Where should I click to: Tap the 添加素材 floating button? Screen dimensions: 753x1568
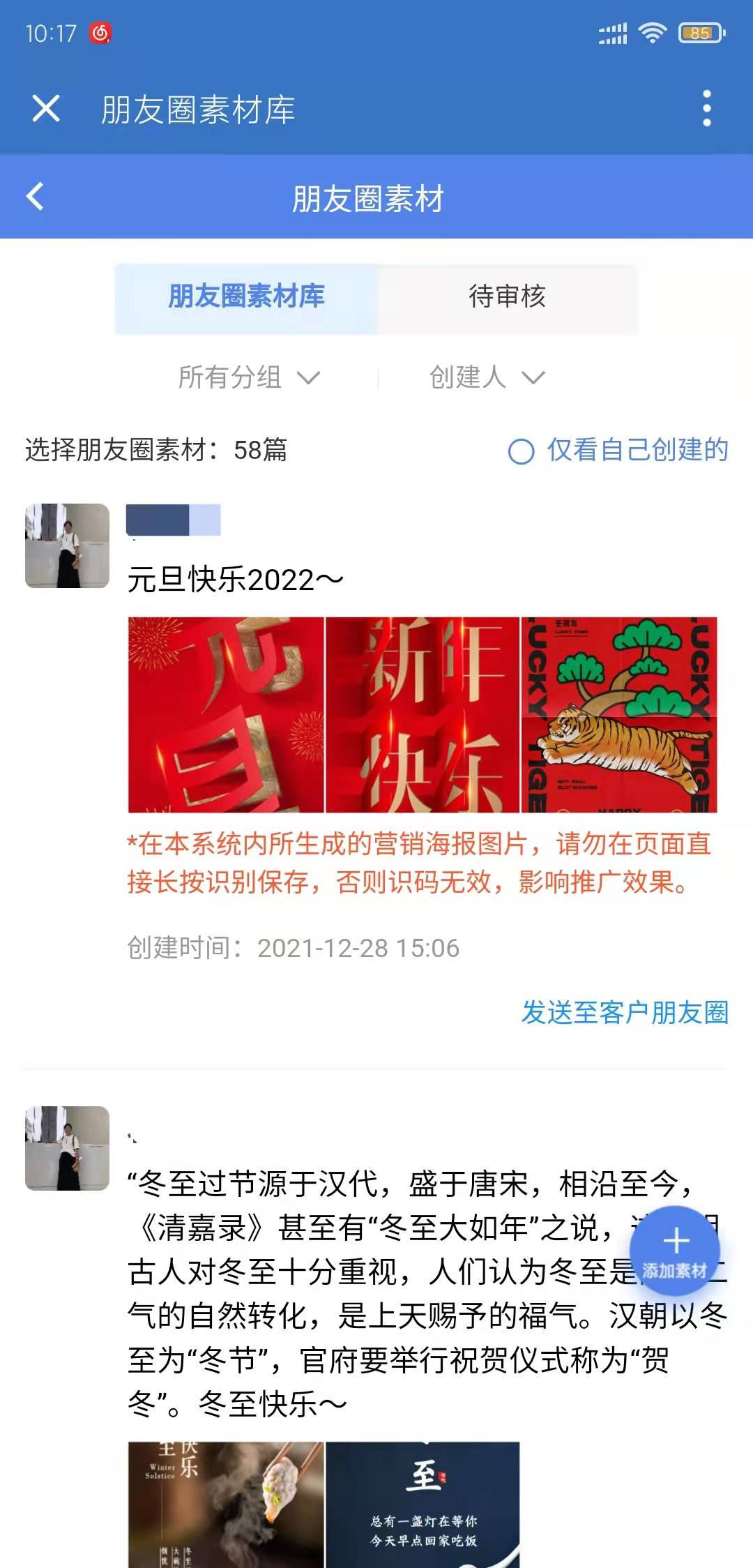[675, 1251]
